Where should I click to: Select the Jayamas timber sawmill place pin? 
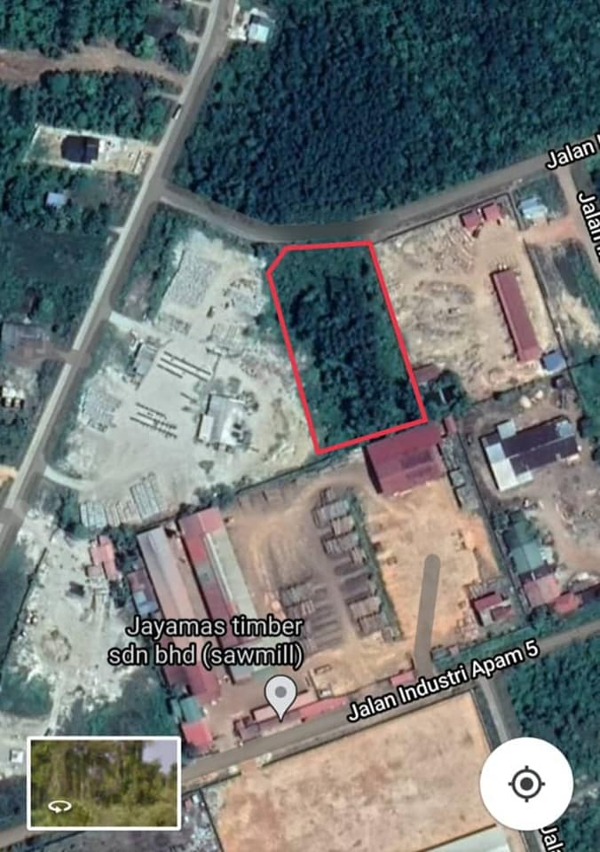(x=283, y=694)
